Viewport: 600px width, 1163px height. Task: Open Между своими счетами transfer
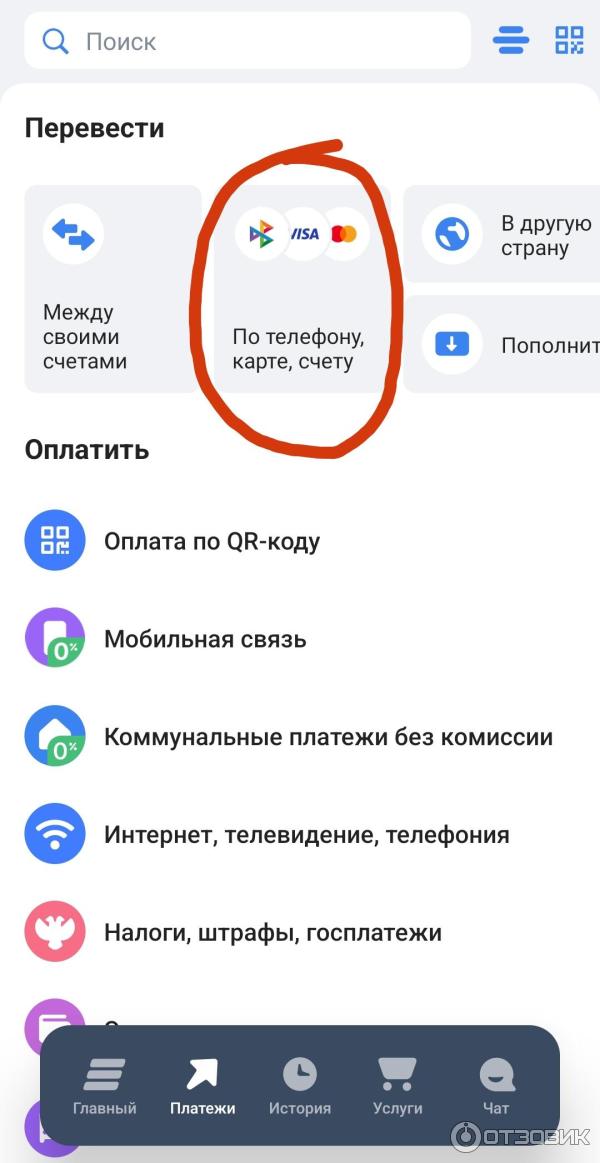pyautogui.click(x=112, y=288)
